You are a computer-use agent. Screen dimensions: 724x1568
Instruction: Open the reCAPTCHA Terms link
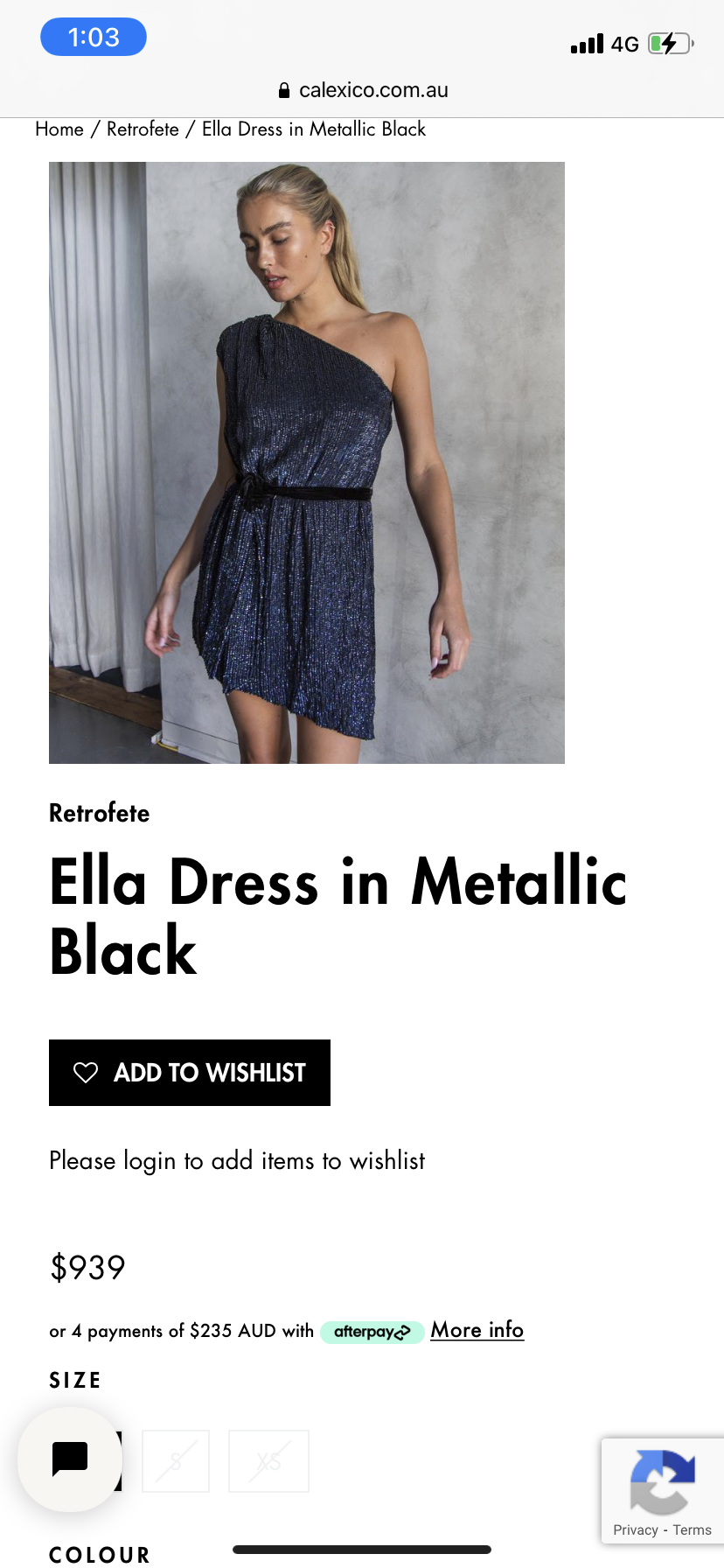[x=693, y=1530]
